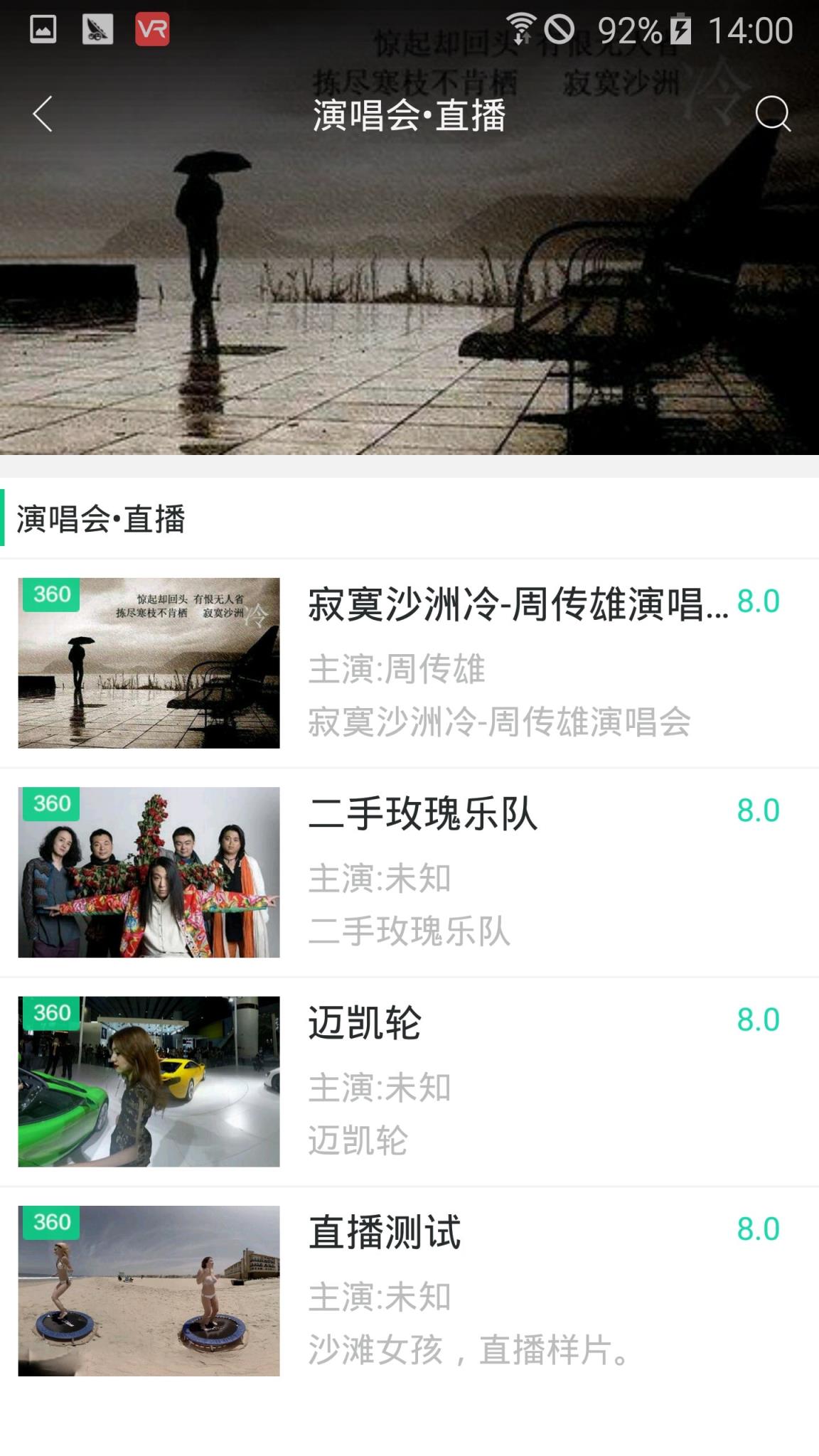
Task: Go back using the top-left arrow
Action: 43,114
